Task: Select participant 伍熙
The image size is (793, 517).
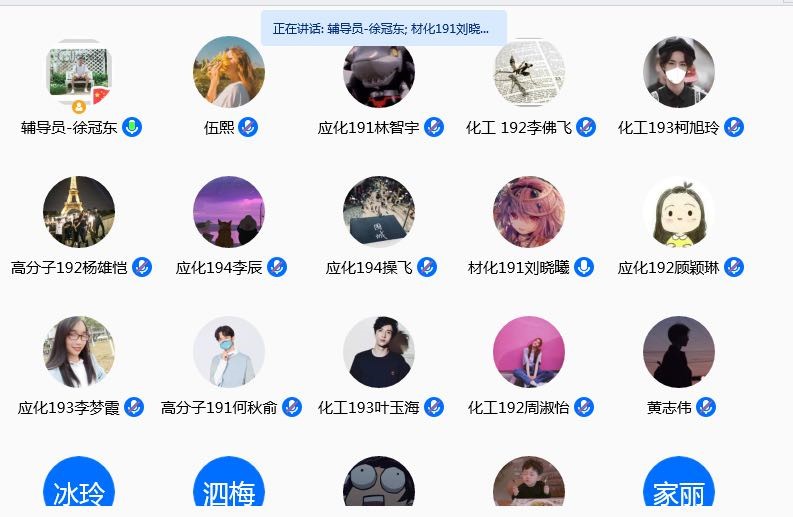Action: (x=229, y=72)
